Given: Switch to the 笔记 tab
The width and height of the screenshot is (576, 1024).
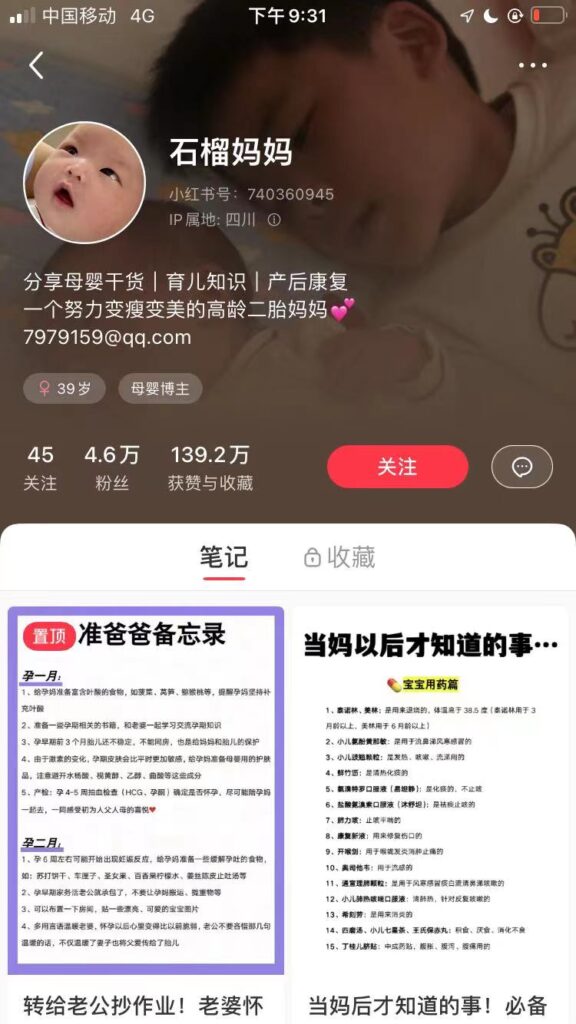Looking at the screenshot, I should pos(224,557).
